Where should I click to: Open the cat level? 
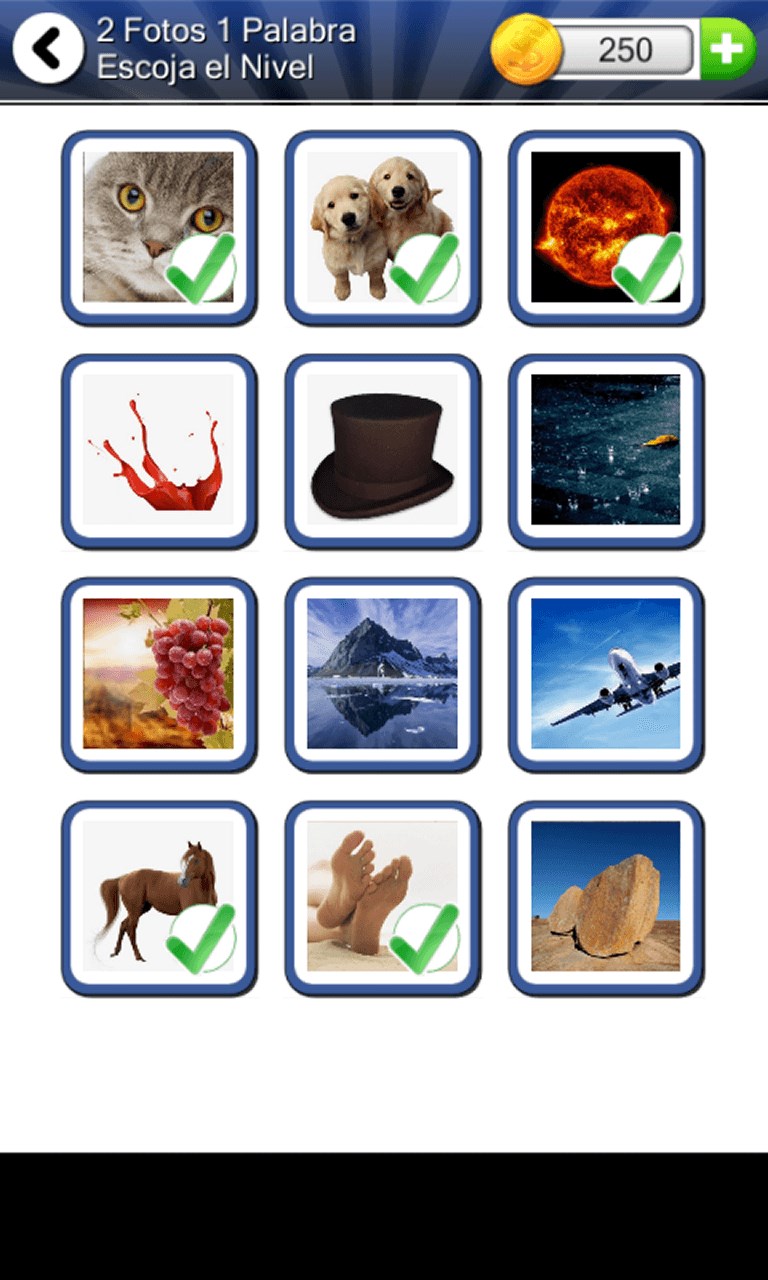[x=159, y=227]
